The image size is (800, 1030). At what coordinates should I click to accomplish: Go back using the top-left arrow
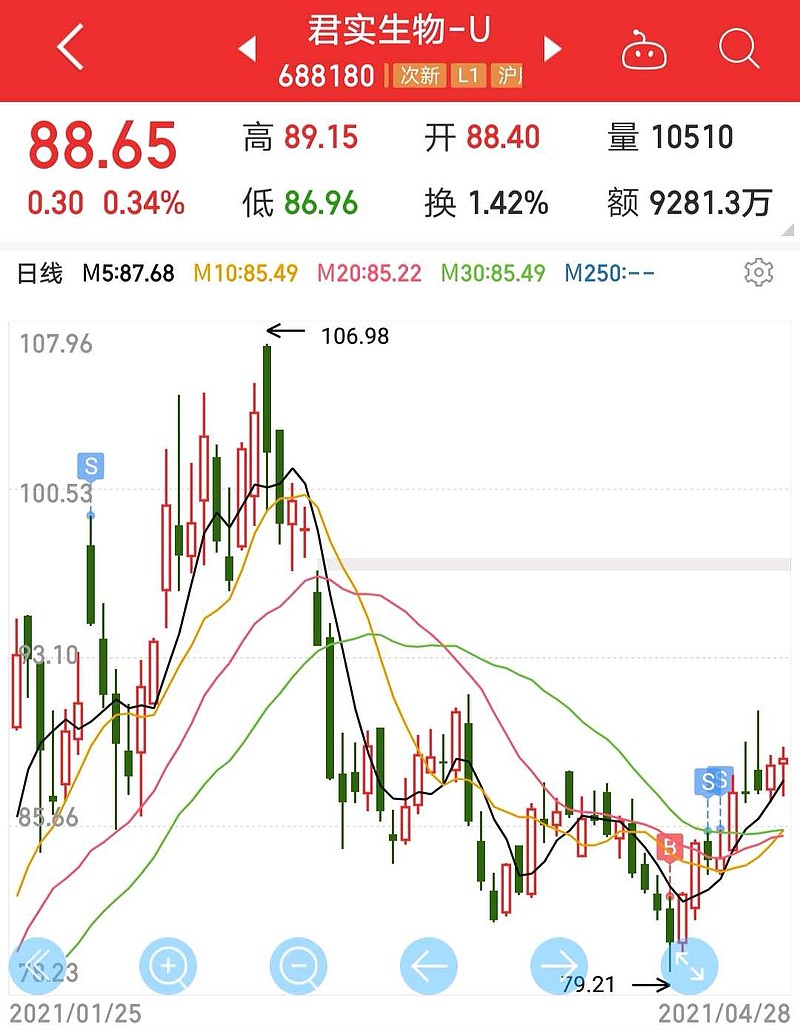[x=71, y=47]
